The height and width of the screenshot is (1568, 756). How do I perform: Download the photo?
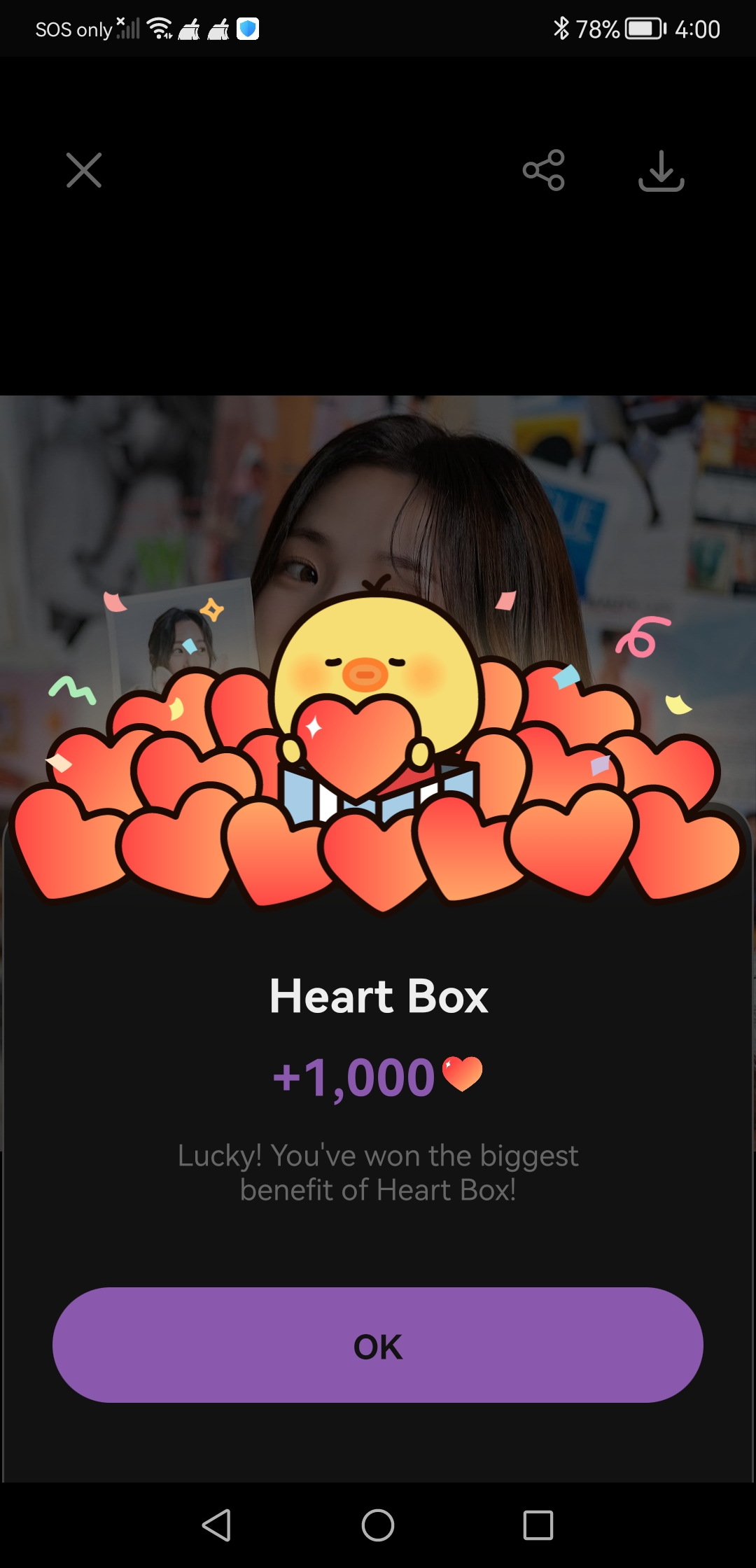(x=661, y=170)
